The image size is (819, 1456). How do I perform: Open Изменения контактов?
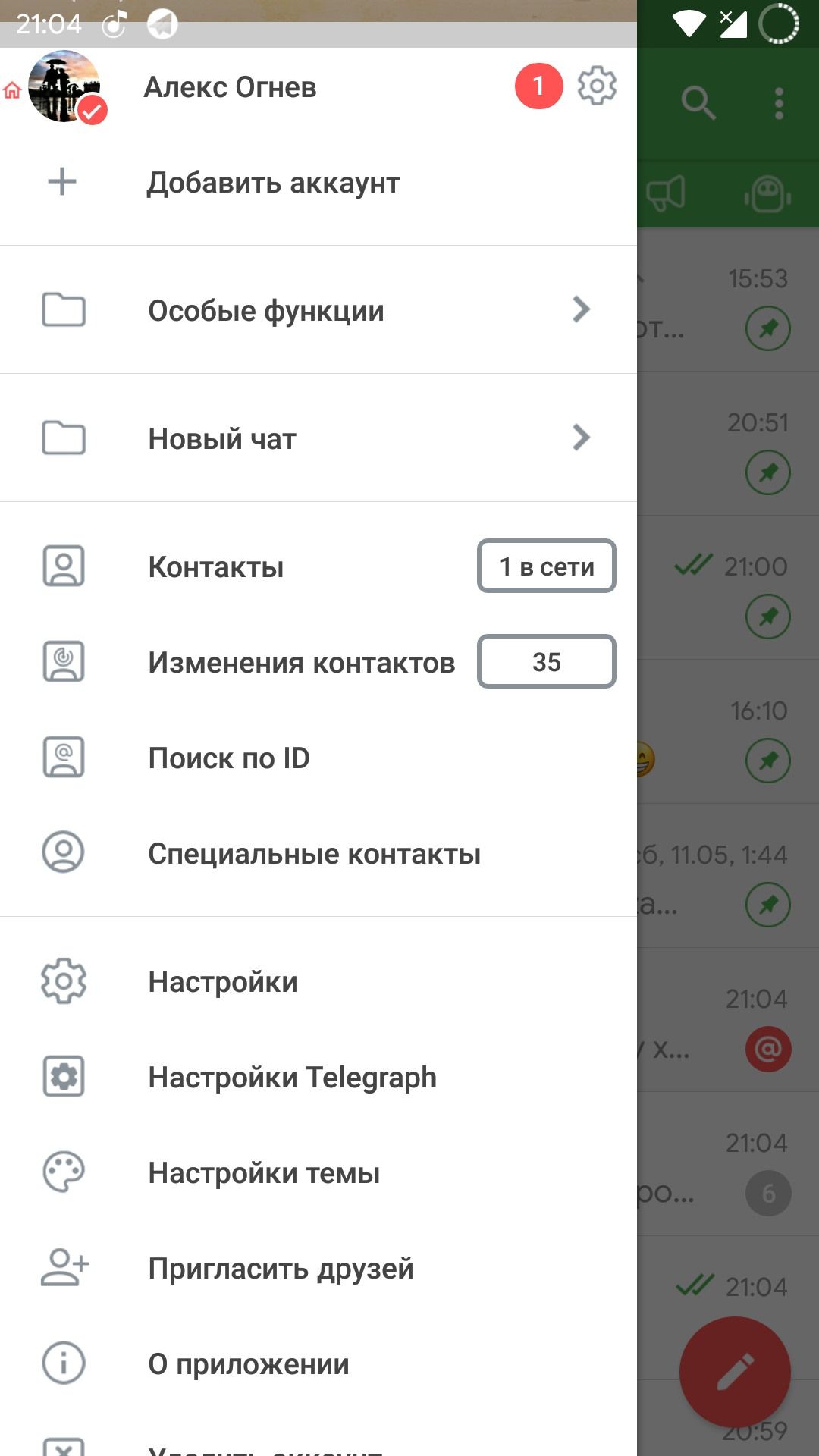click(x=301, y=663)
